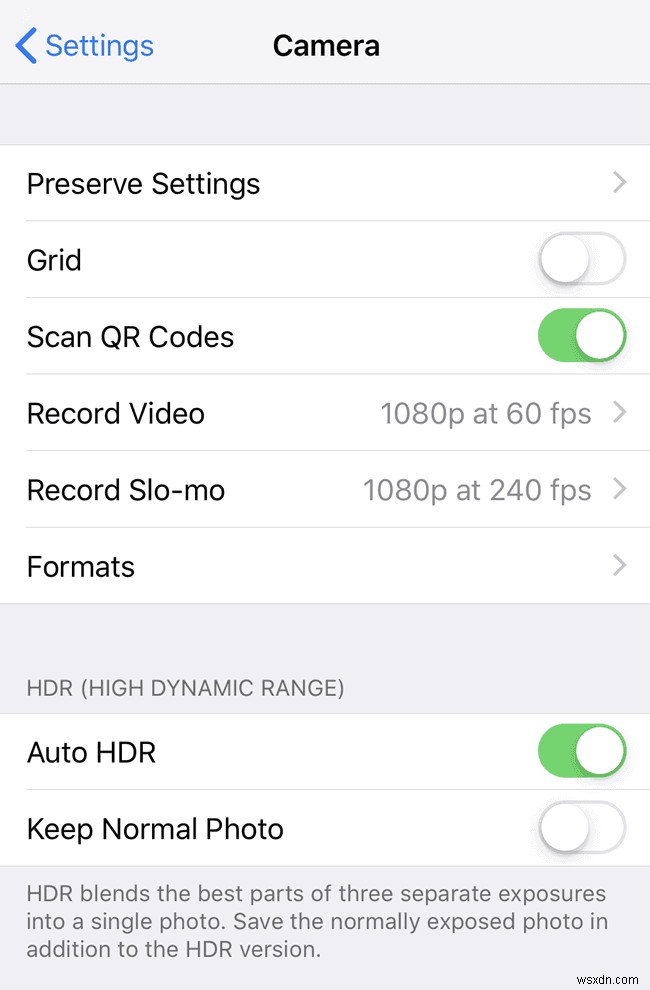
Task: Enable the Grid switch
Action: tap(582, 260)
